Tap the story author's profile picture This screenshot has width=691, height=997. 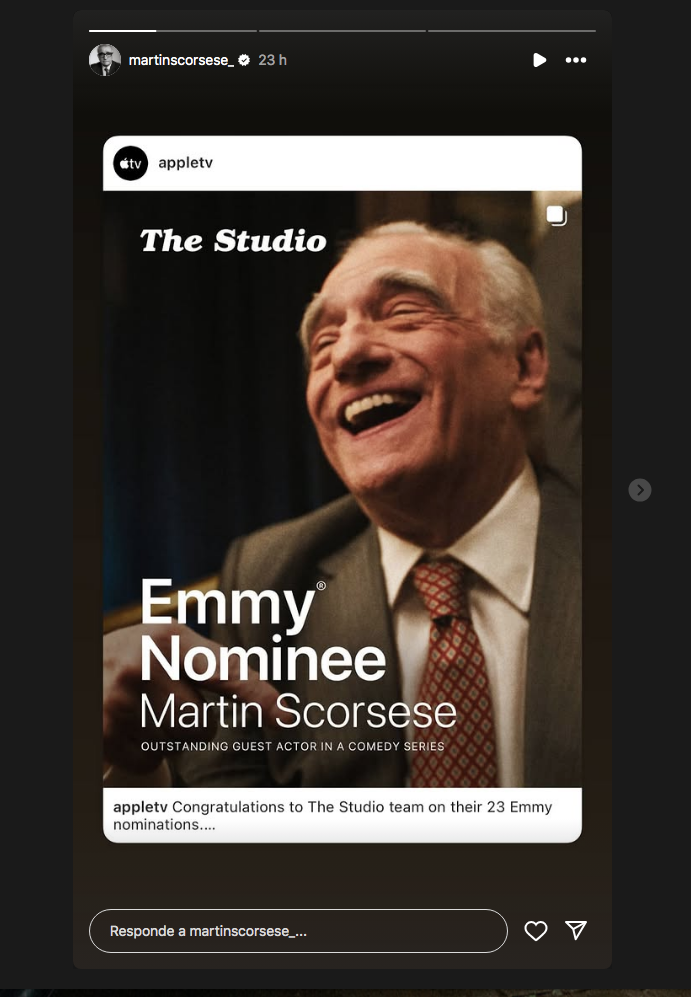[x=105, y=60]
